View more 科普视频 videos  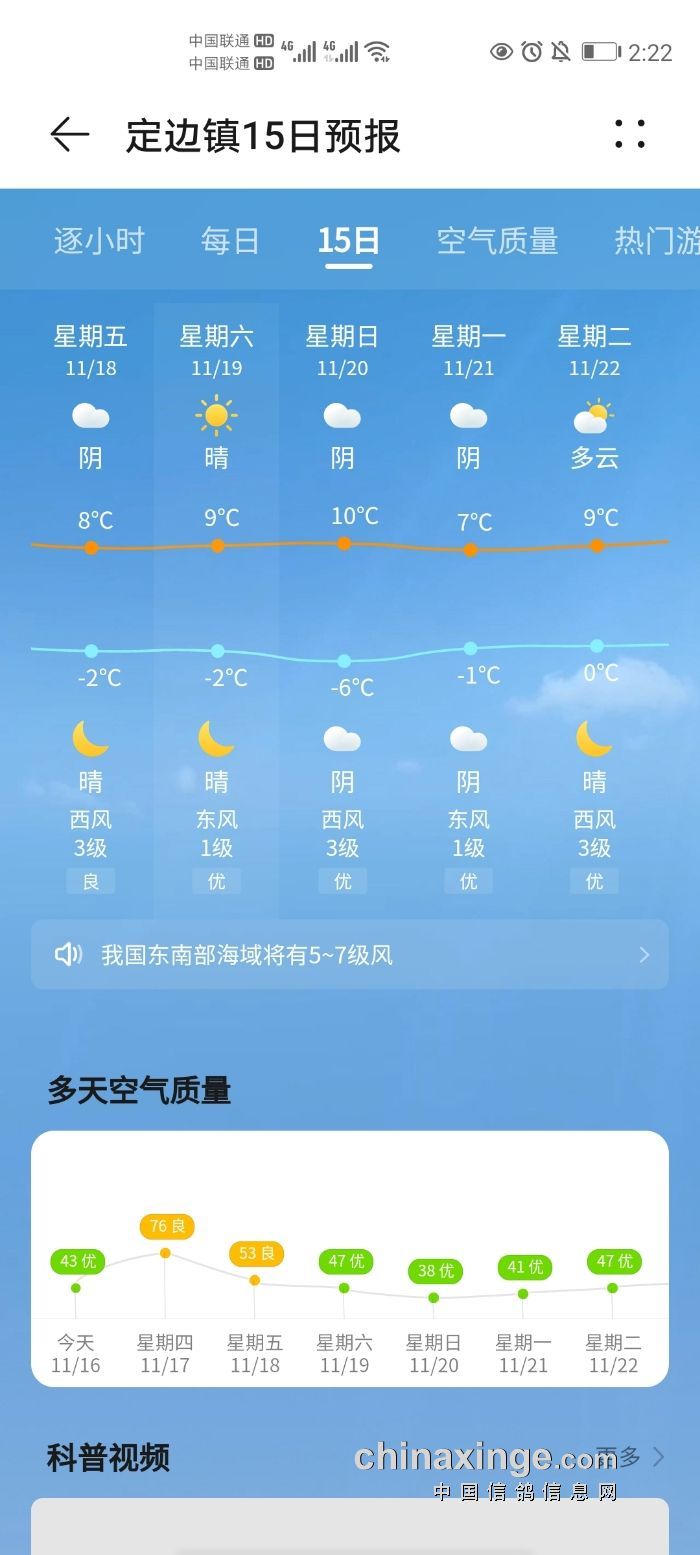click(632, 1457)
